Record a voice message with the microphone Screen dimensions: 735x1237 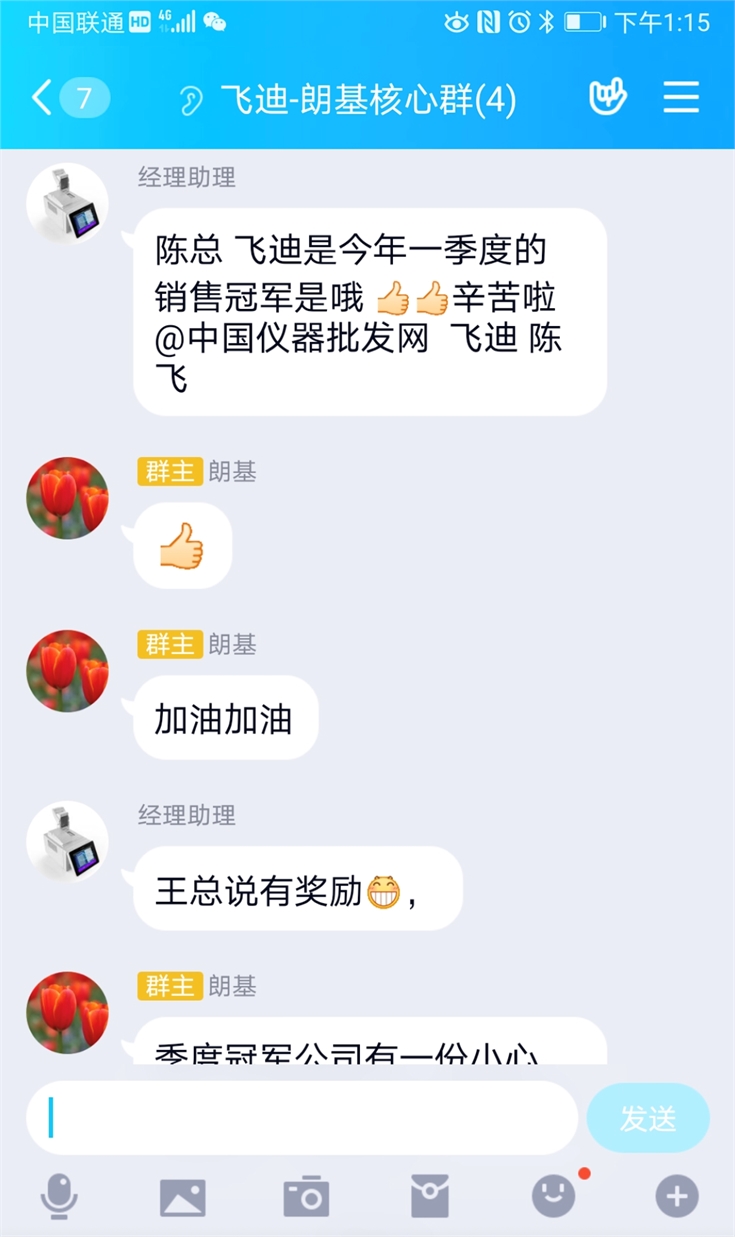point(59,1195)
